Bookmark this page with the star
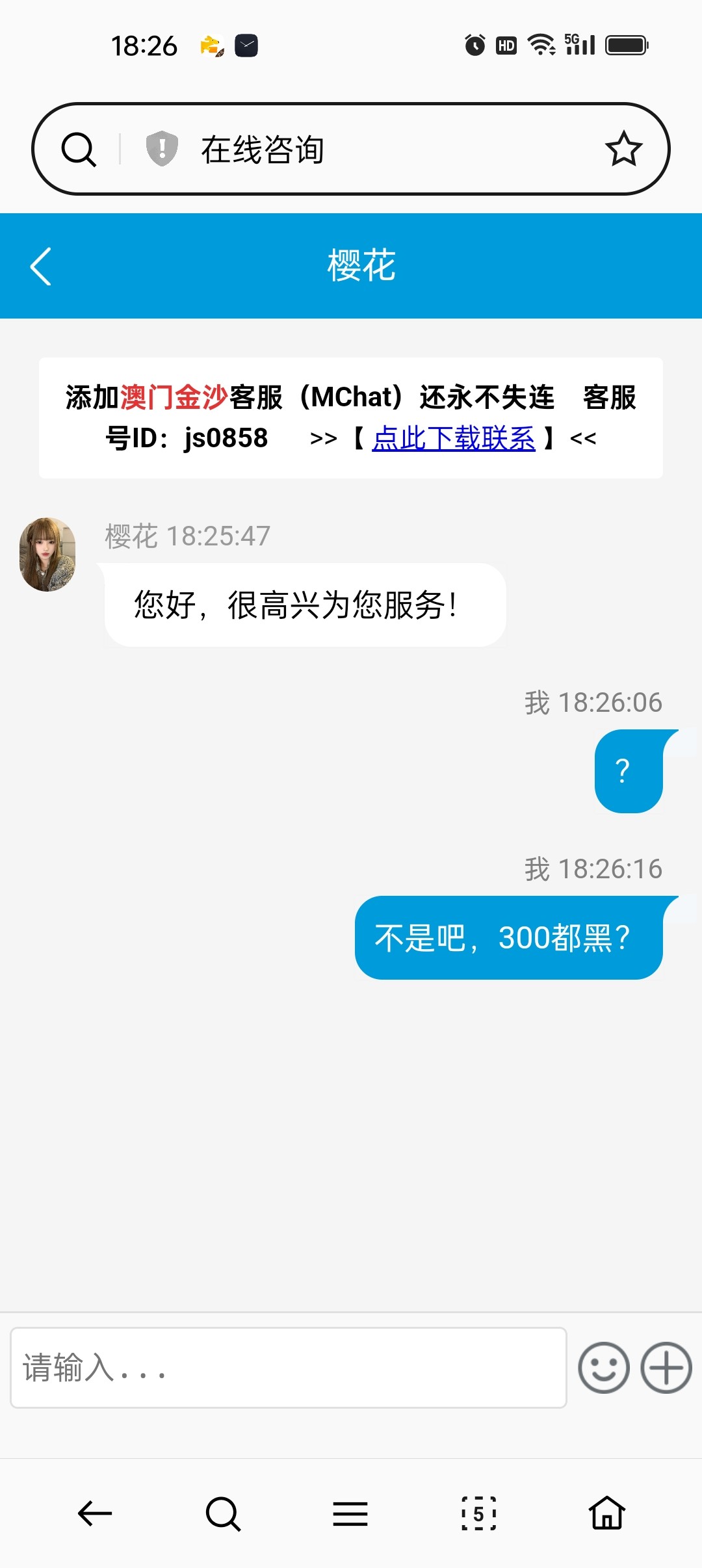This screenshot has width=702, height=1568. (x=623, y=149)
